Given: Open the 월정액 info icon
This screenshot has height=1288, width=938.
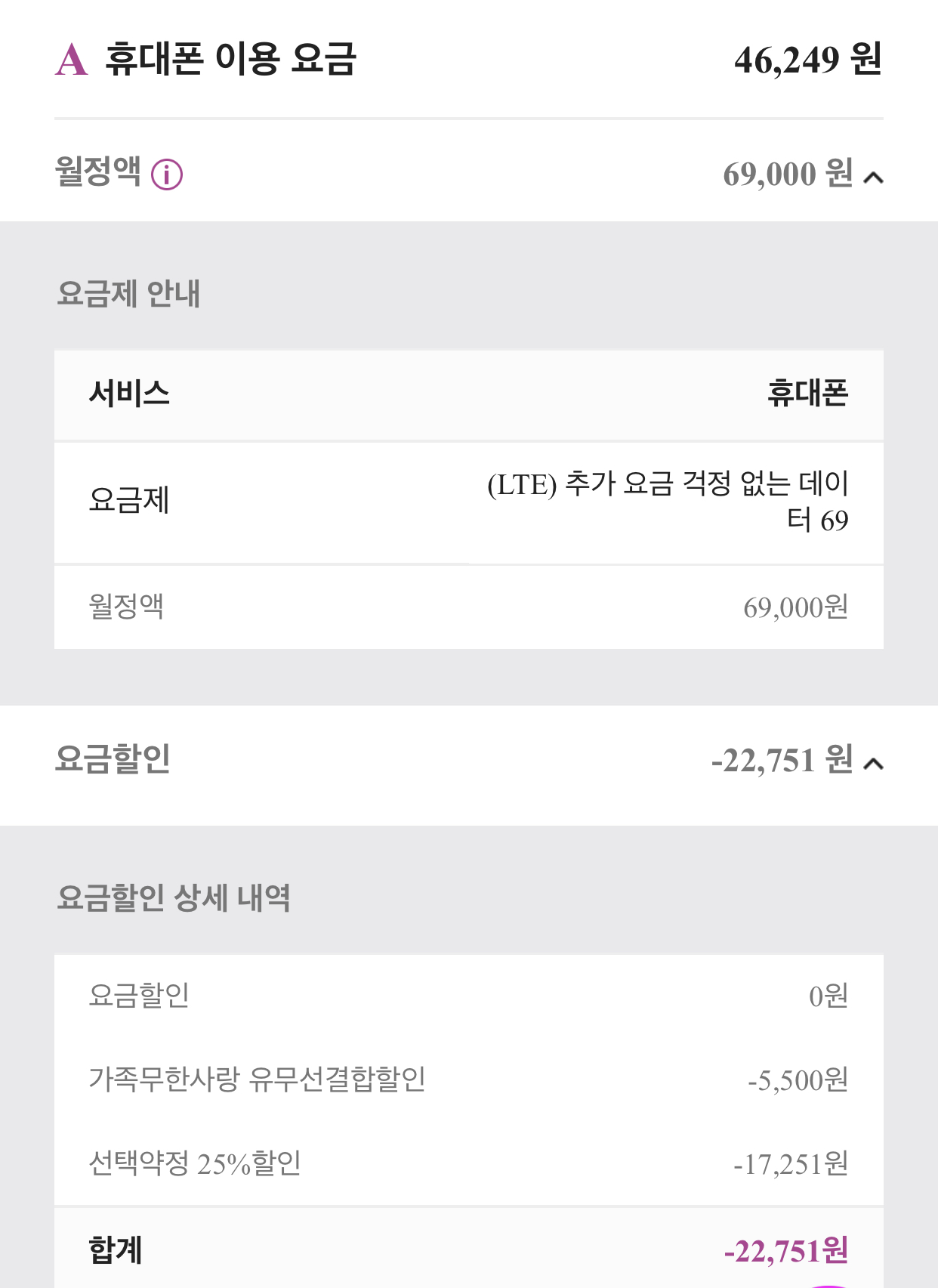Looking at the screenshot, I should [x=167, y=175].
